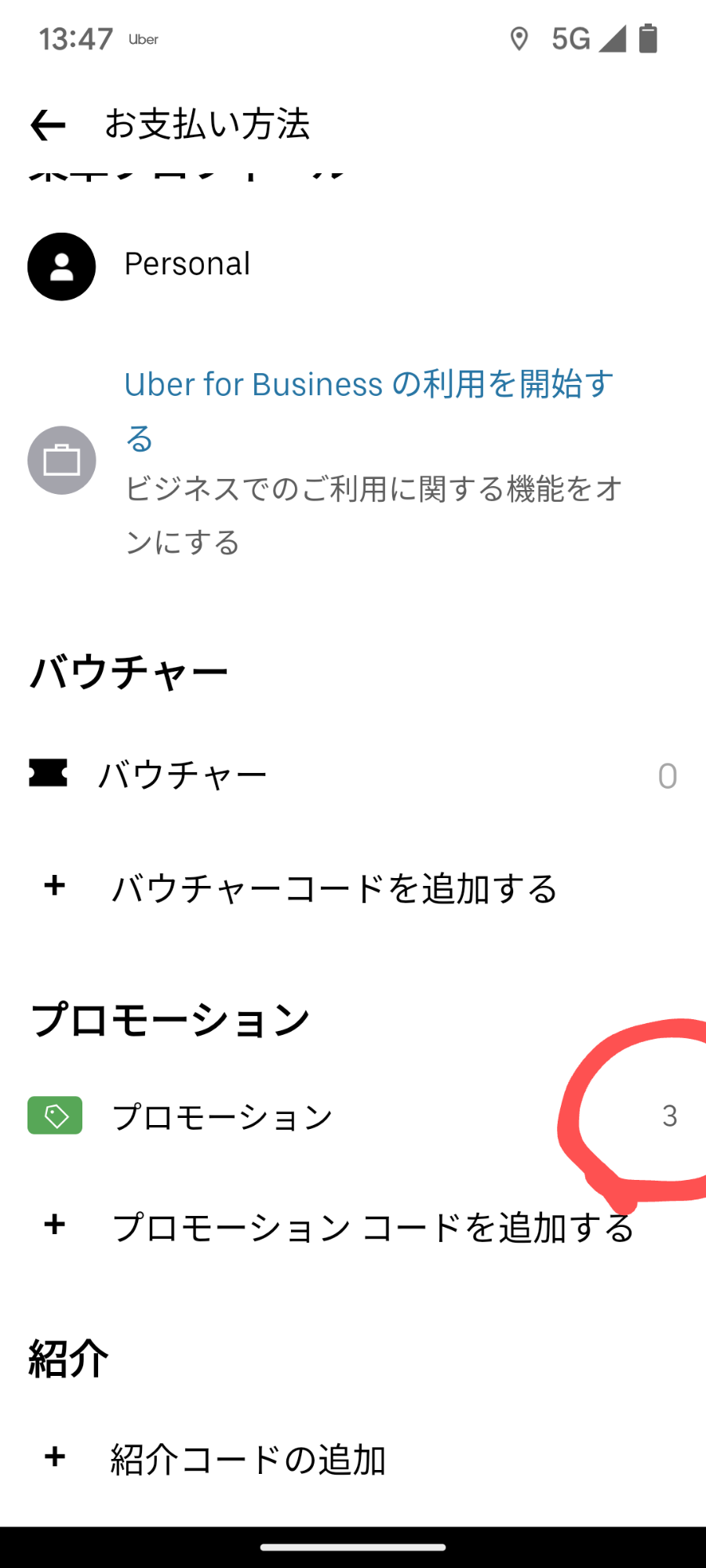Screen dimensions: 706x1568
Task: Open the バウチャー row showing 0
Action: click(353, 775)
